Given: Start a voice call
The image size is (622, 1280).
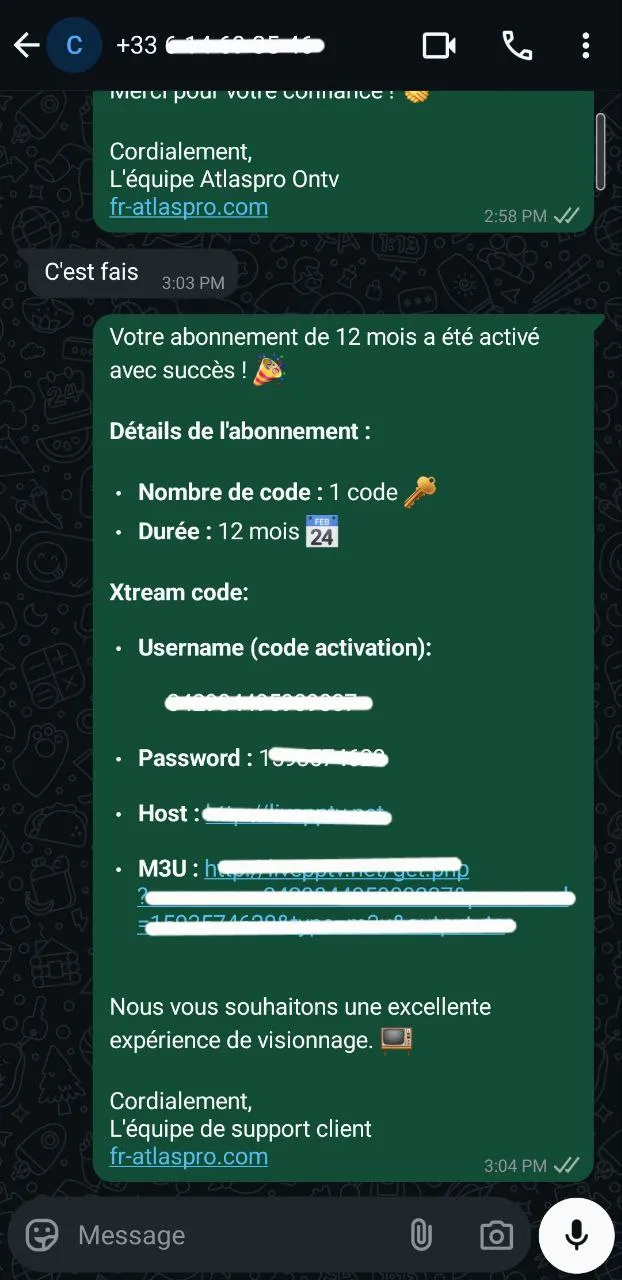Looking at the screenshot, I should tap(516, 46).
